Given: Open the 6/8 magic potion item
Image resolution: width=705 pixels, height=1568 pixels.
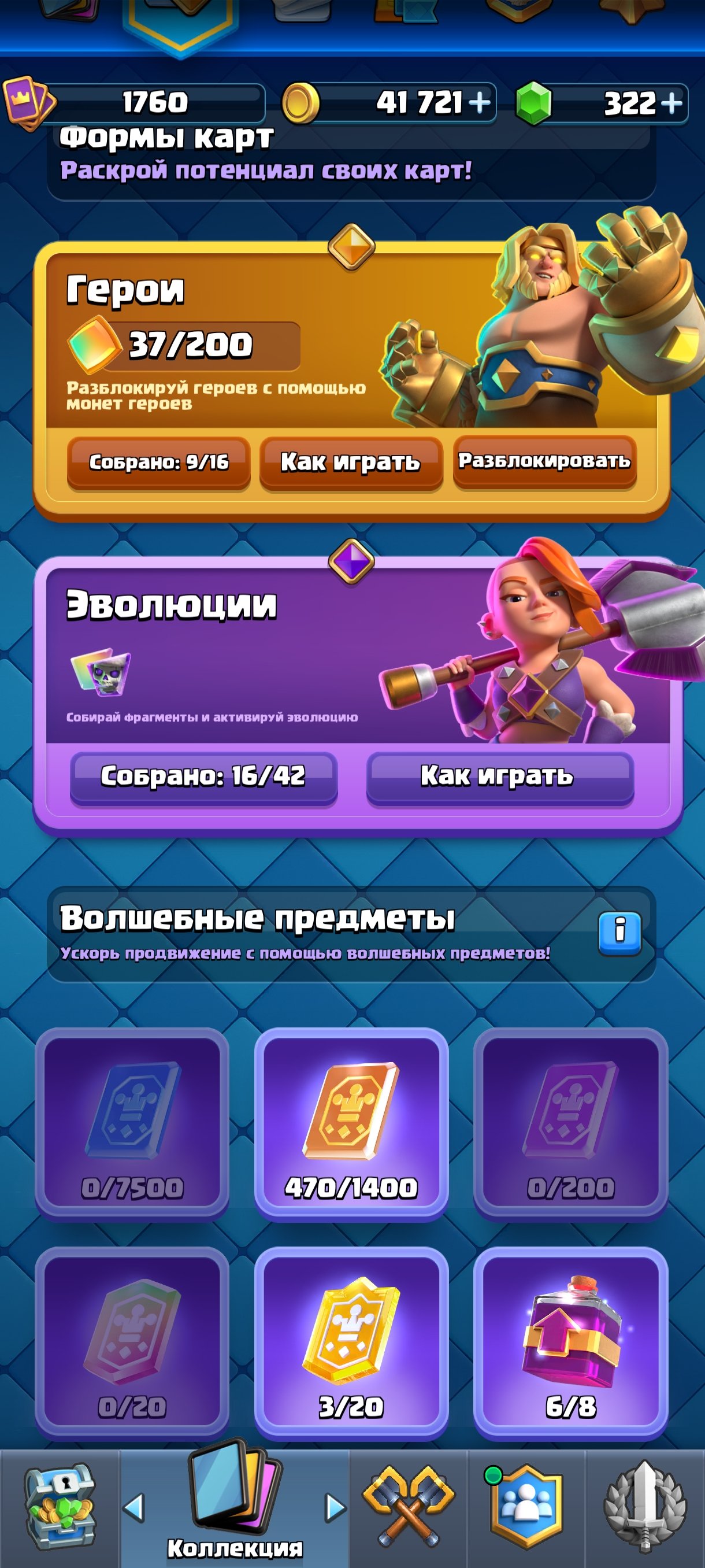Looking at the screenshot, I should click(570, 1342).
